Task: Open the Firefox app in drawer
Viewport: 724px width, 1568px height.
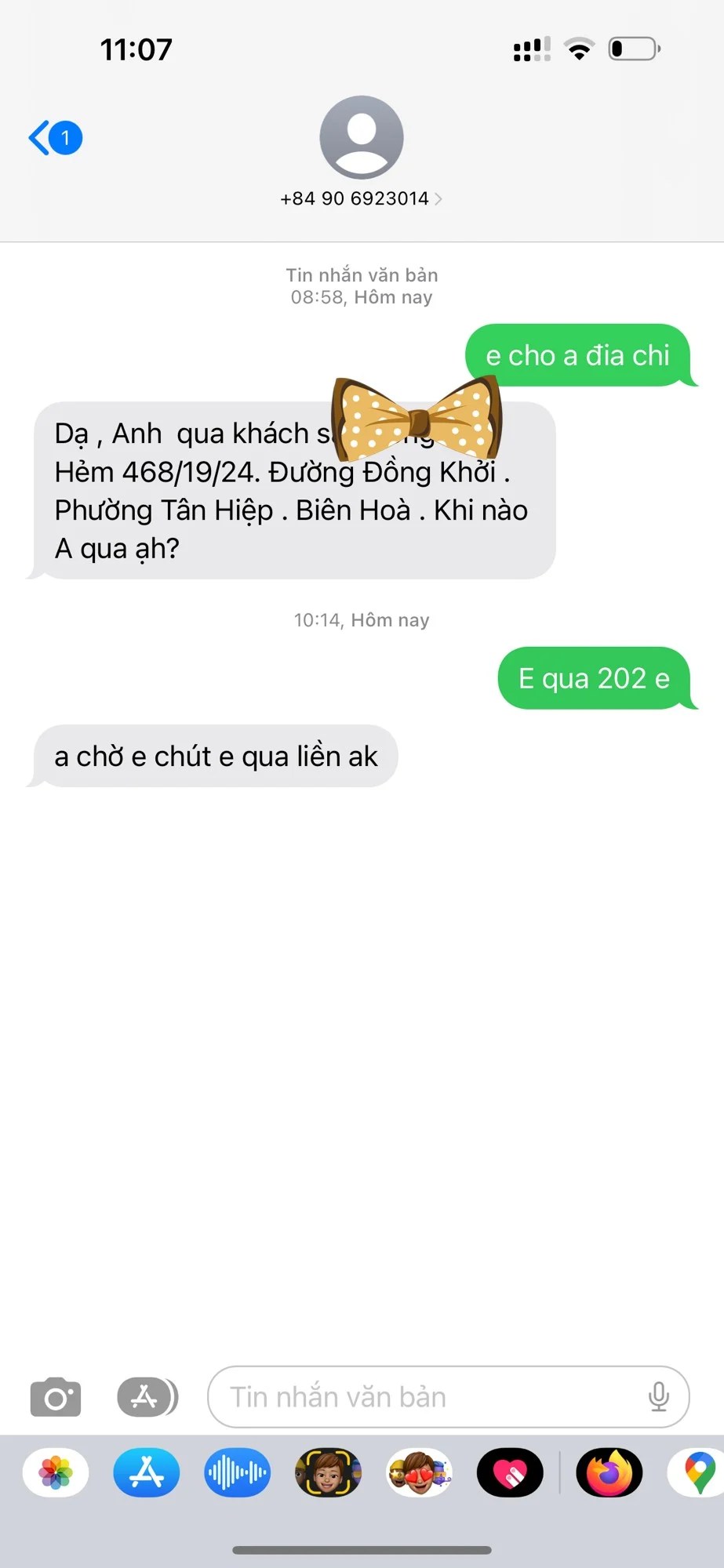Action: (x=609, y=1472)
